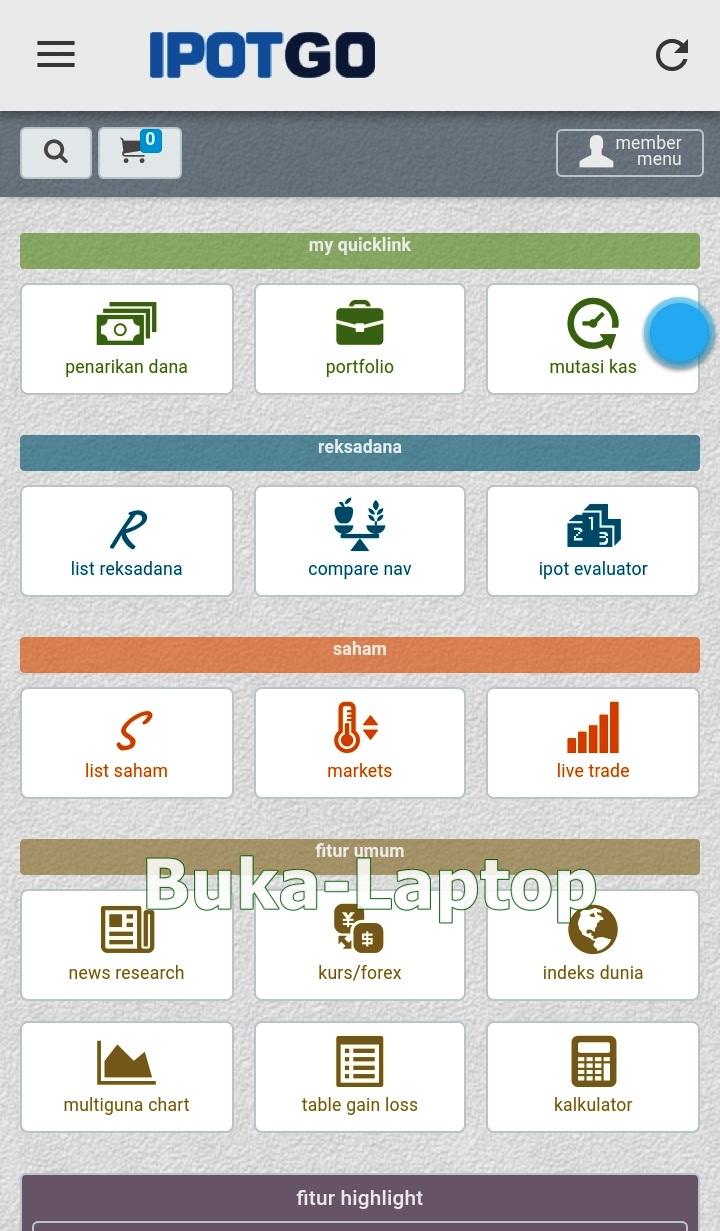Tap the search magnifier button
The height and width of the screenshot is (1231, 720).
point(56,153)
